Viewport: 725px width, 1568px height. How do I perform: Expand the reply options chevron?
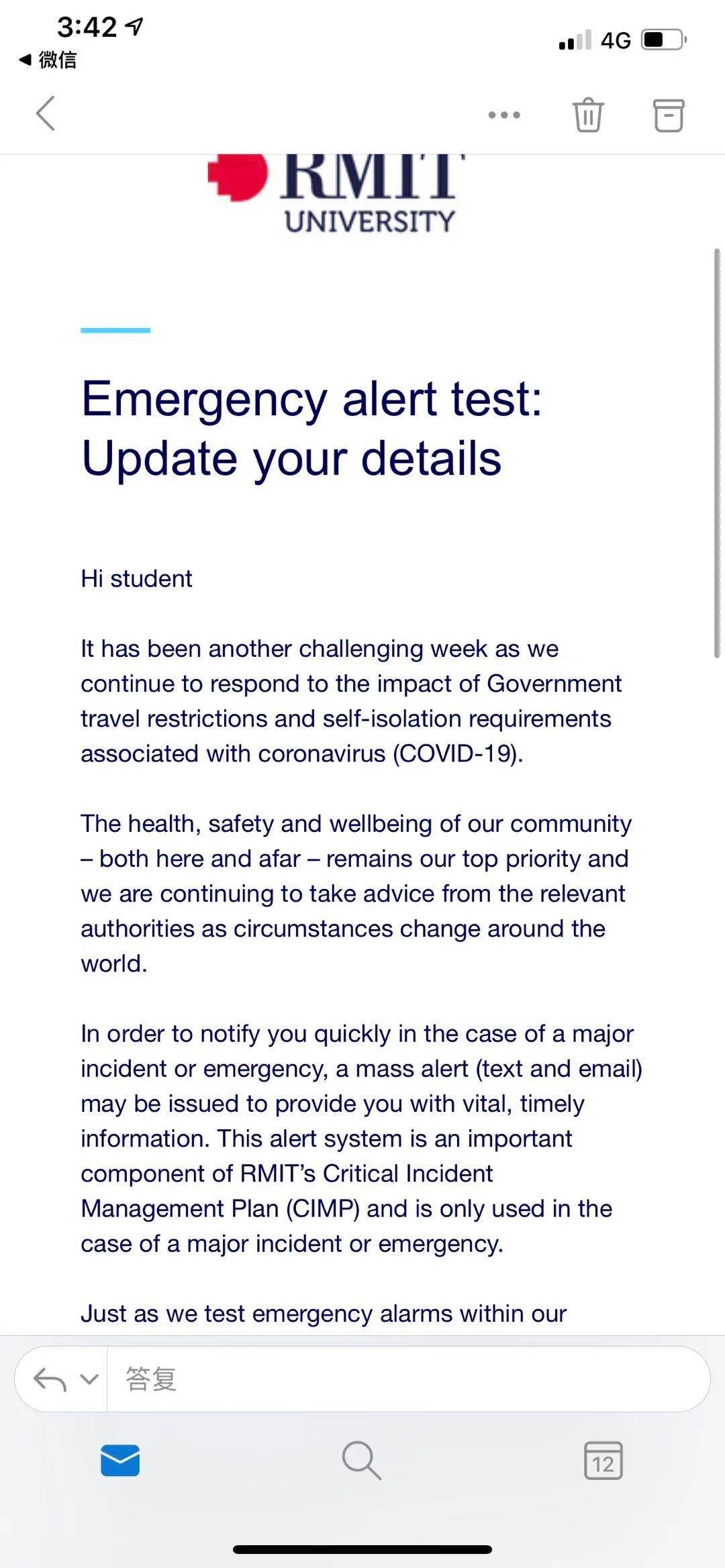click(x=89, y=1379)
